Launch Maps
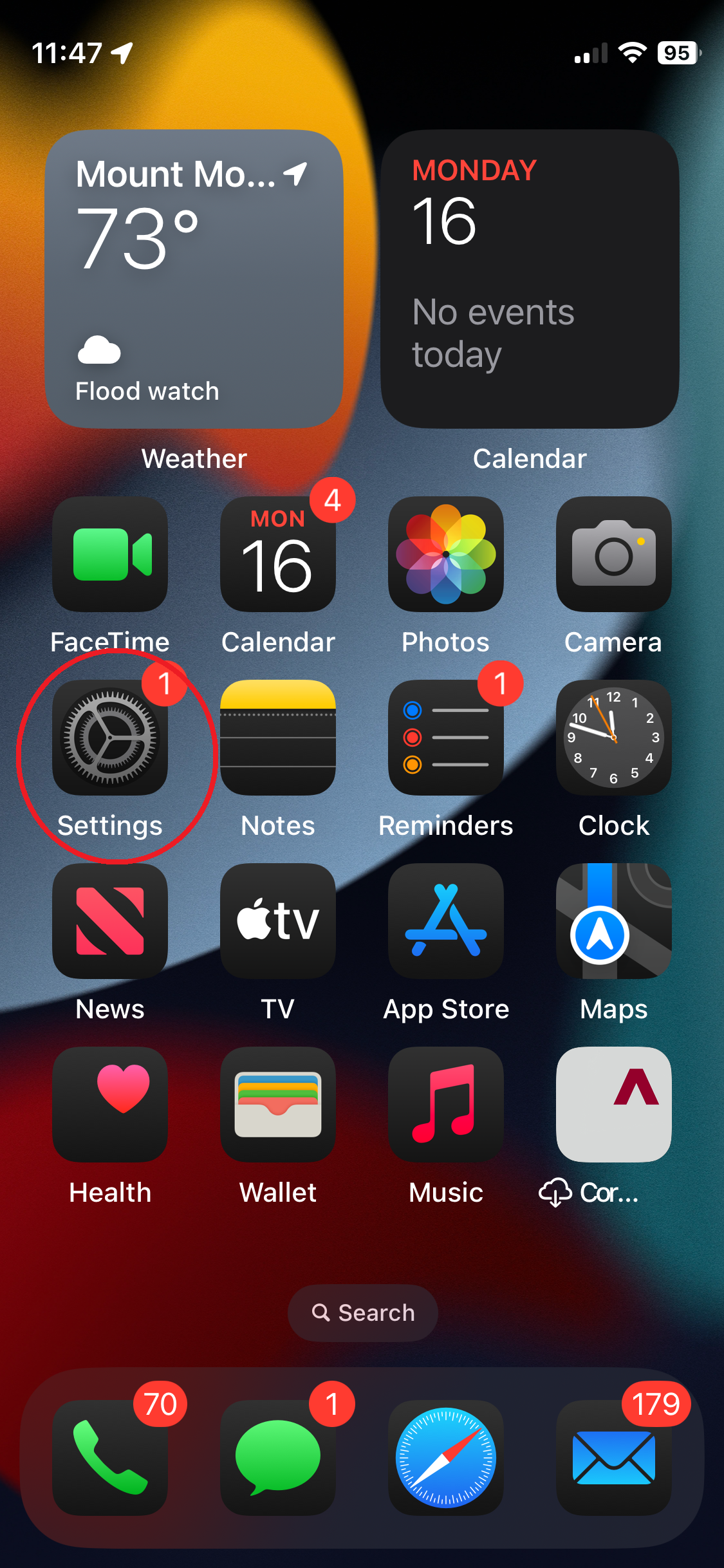The width and height of the screenshot is (724, 1568). 613,921
